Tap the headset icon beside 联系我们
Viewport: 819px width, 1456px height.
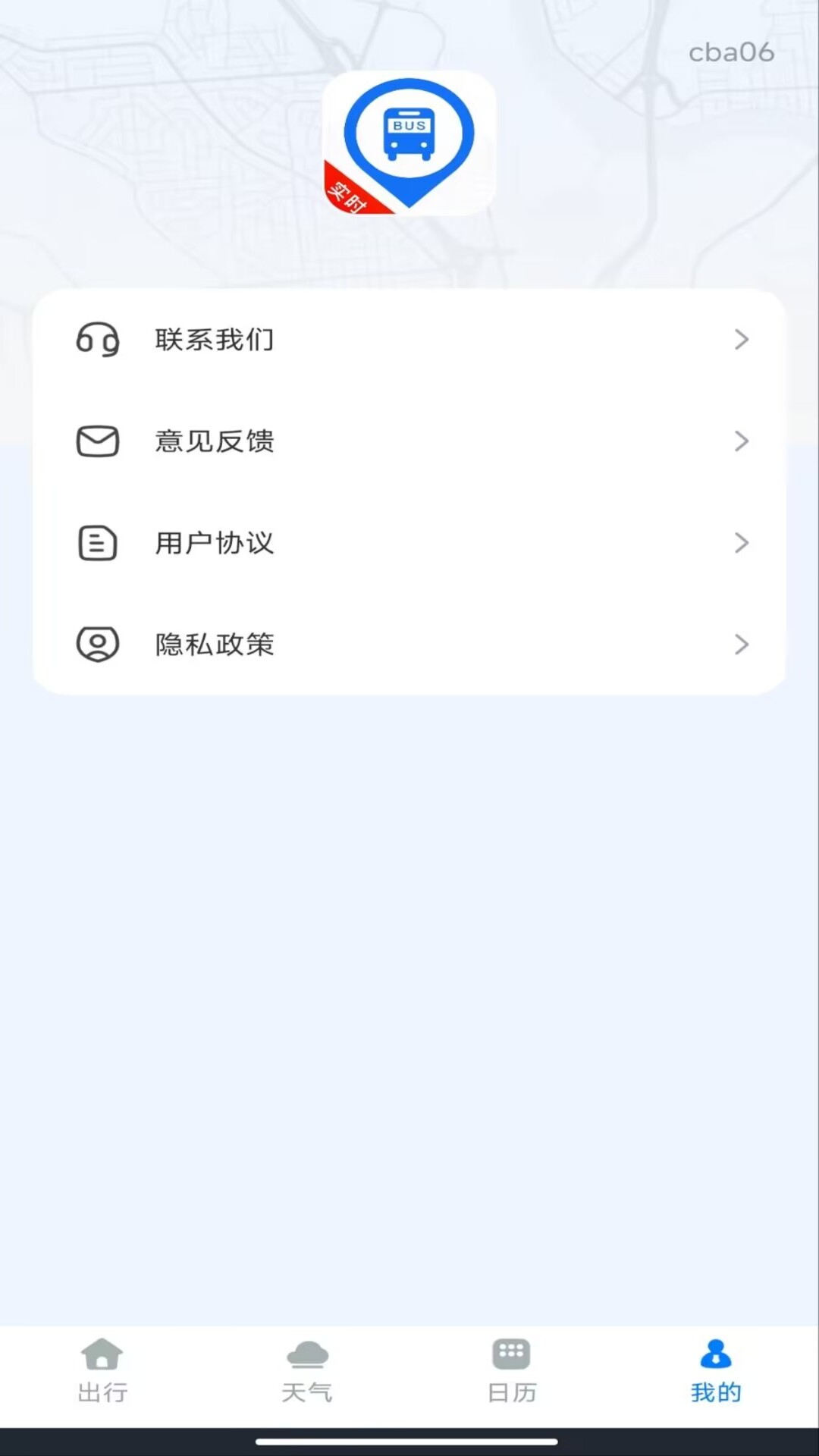click(x=98, y=340)
